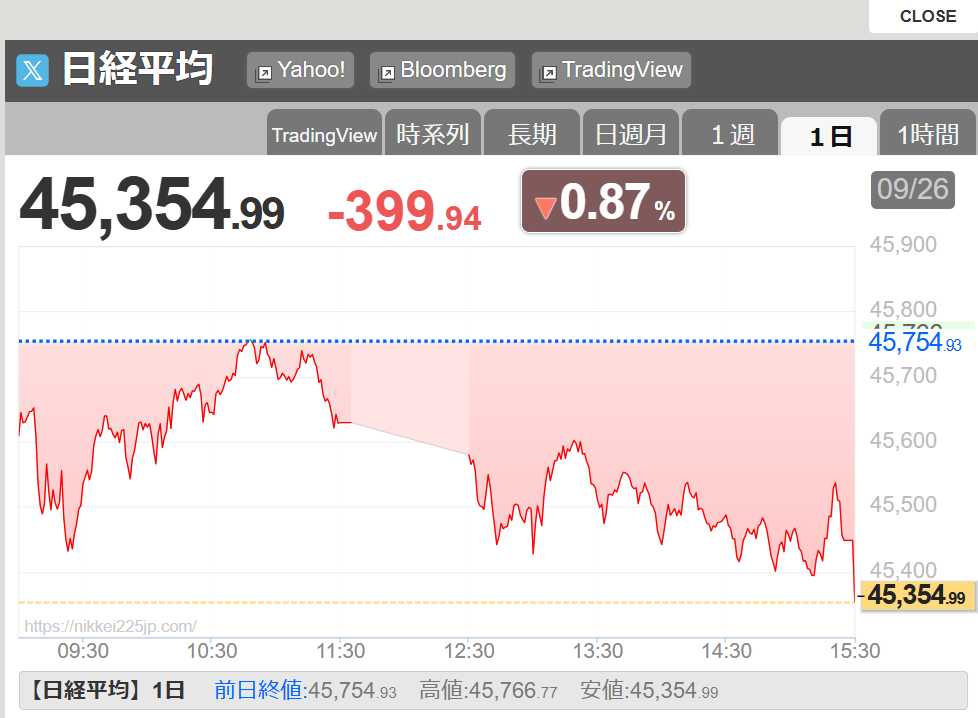This screenshot has width=978, height=718.
Task: Select the 長期 chart tab
Action: (x=531, y=135)
